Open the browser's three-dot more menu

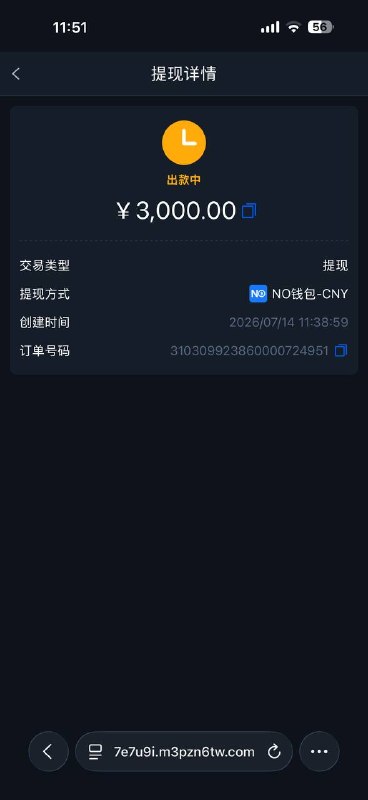point(319,752)
